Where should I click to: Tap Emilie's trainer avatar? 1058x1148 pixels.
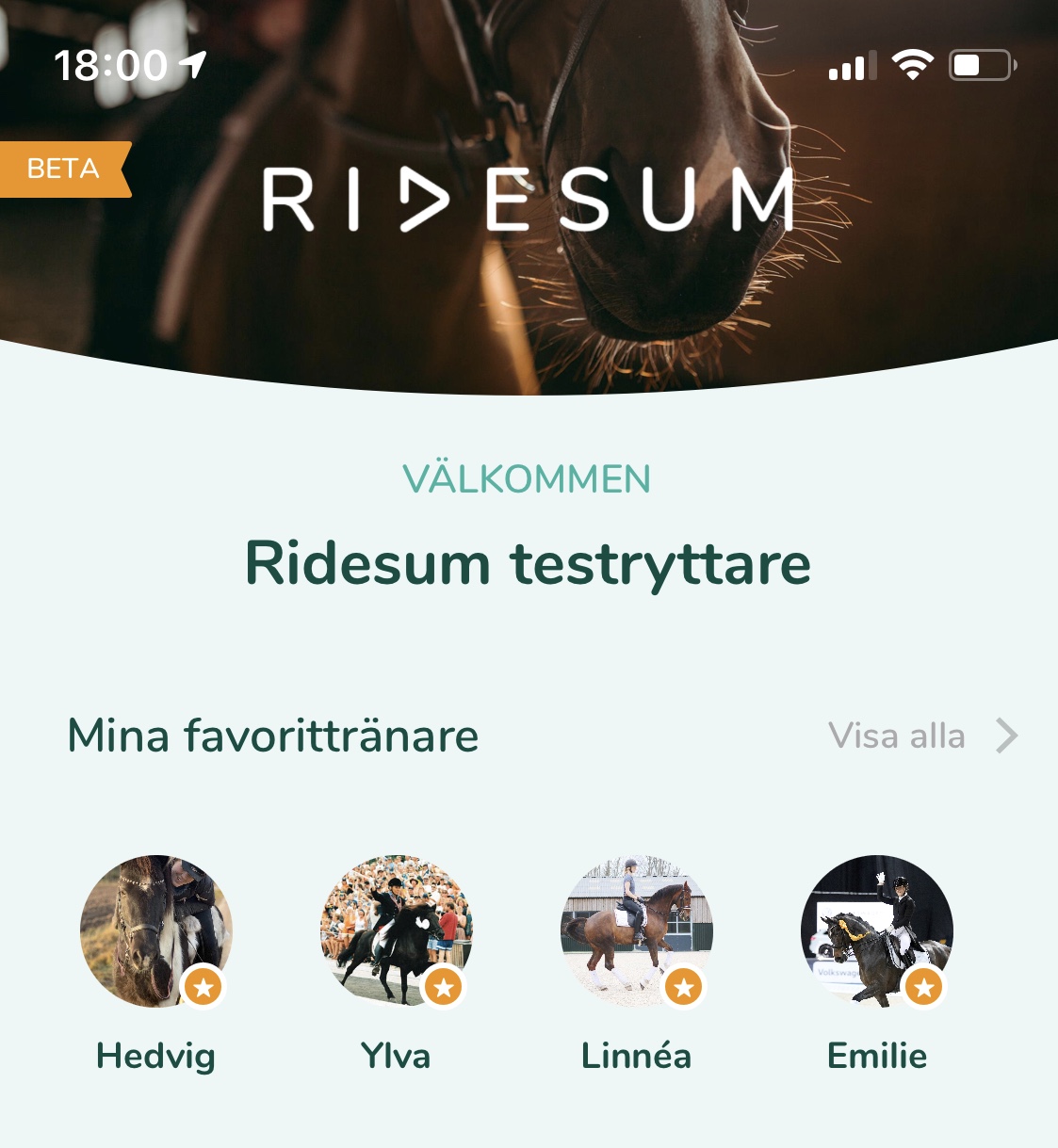tap(876, 930)
